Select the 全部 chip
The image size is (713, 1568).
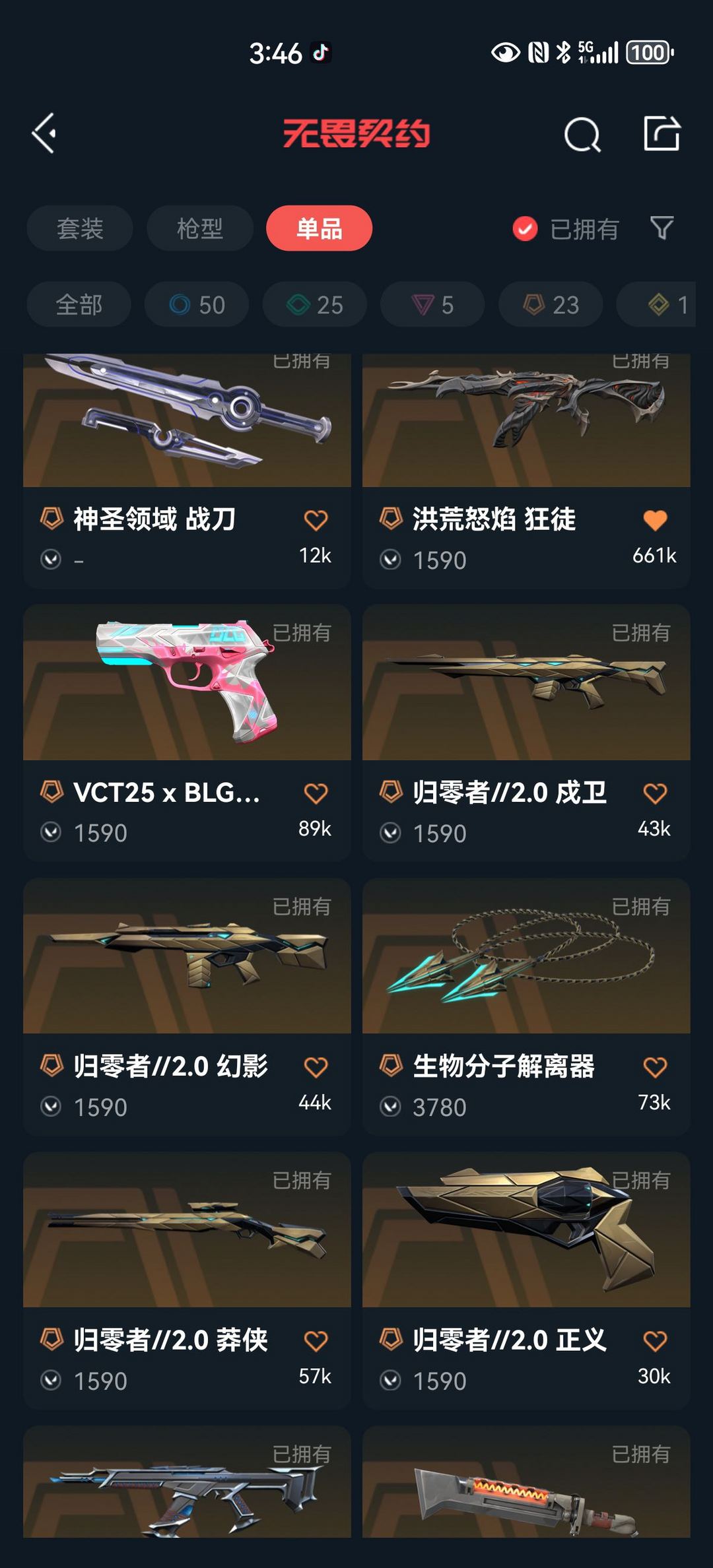click(x=79, y=304)
